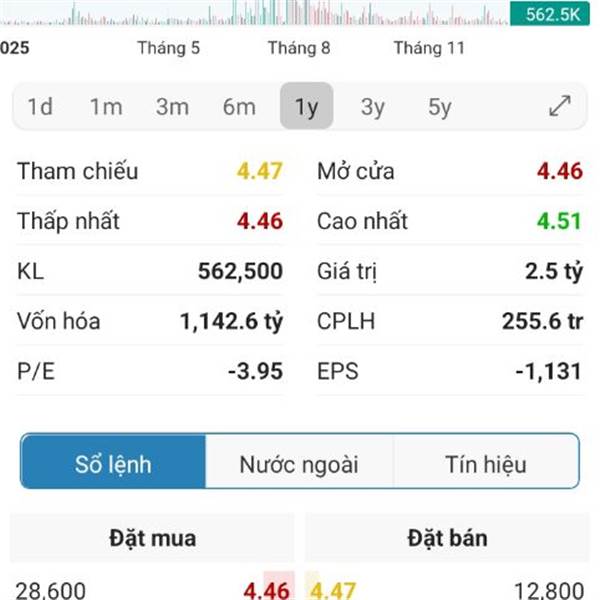Choose the 6m chart range
Viewport: 600px width, 600px height.
239,107
